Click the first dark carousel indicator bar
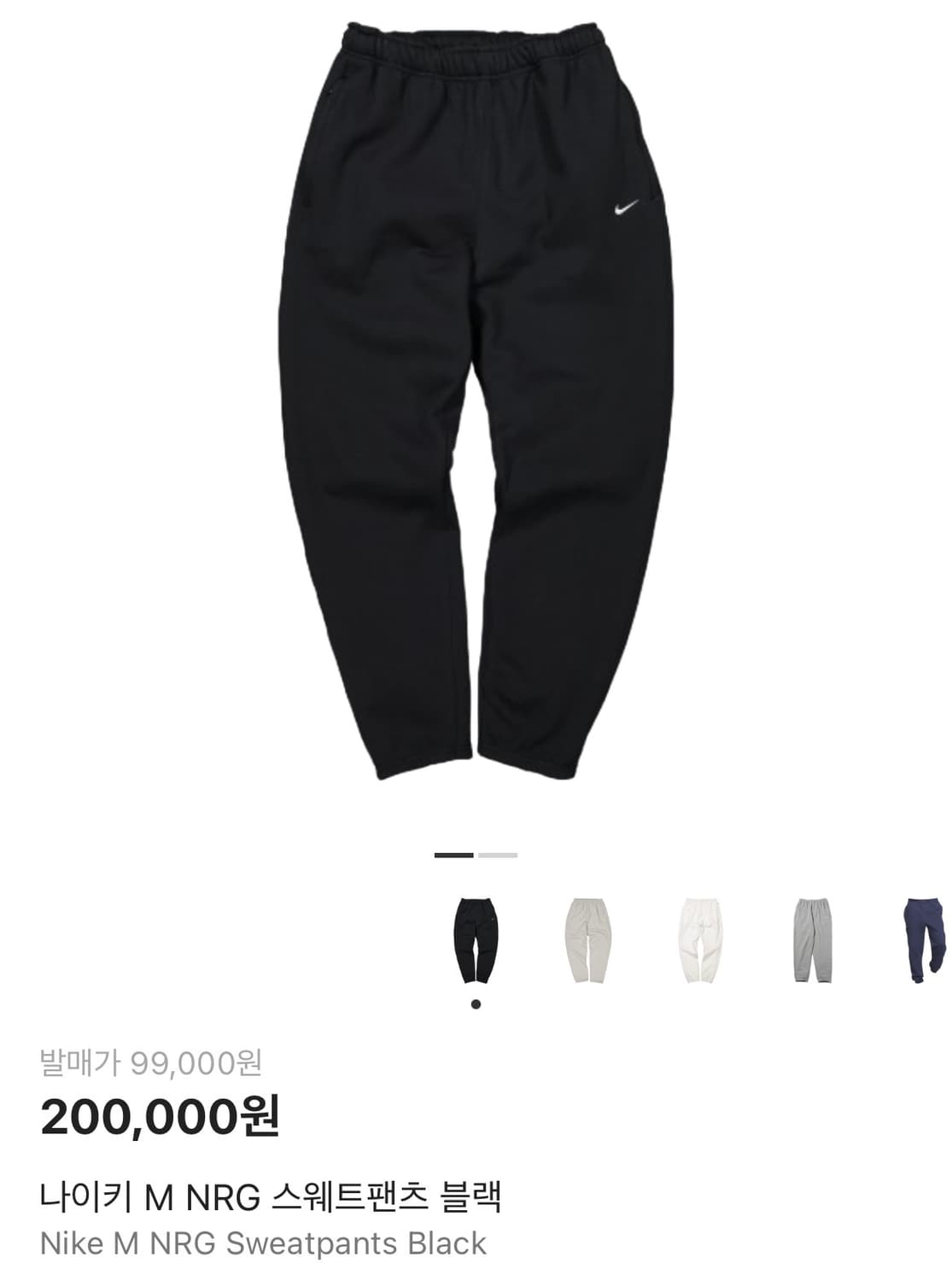Viewport: 952px width, 1281px height. pos(453,854)
